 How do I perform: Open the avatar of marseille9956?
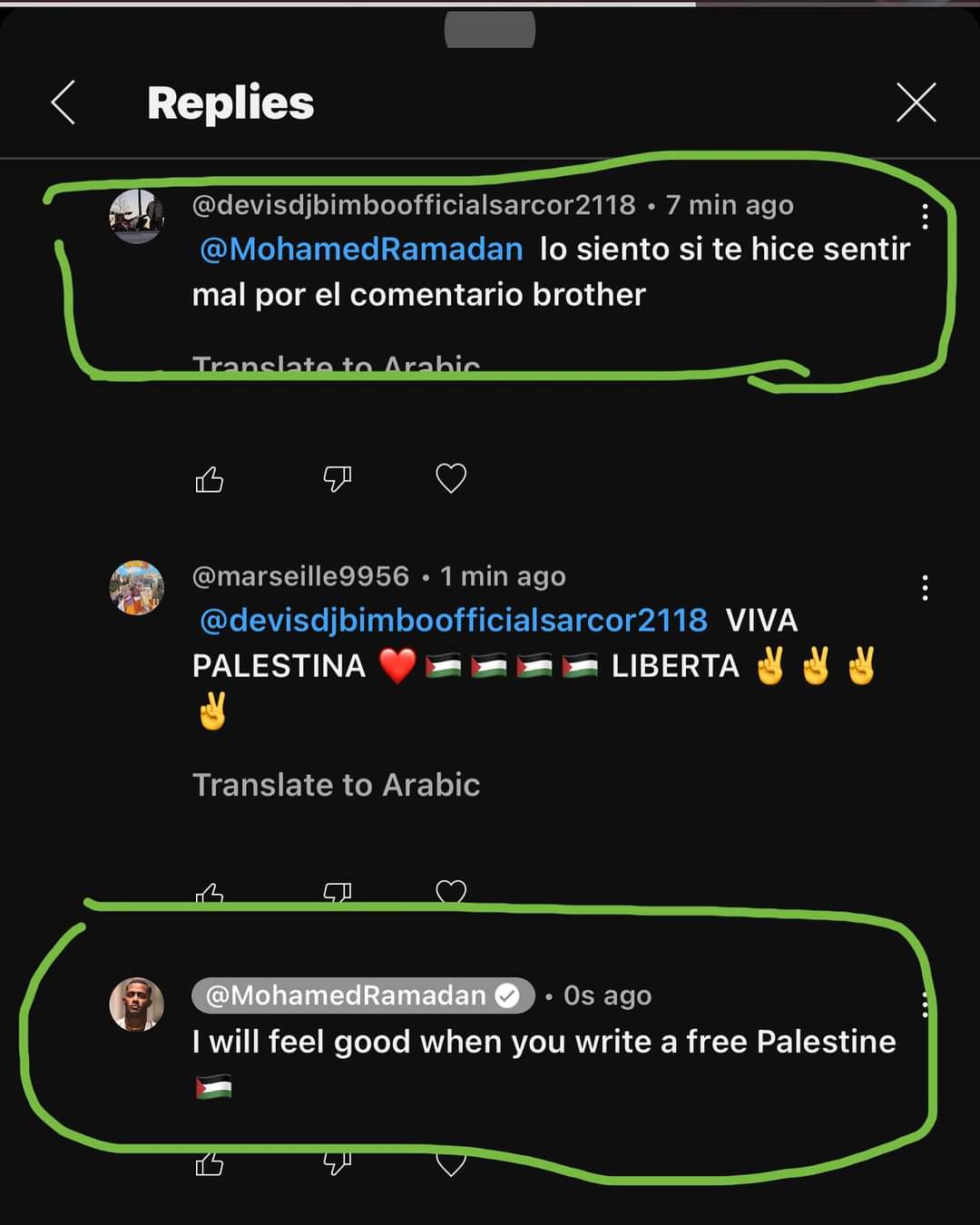[x=137, y=587]
